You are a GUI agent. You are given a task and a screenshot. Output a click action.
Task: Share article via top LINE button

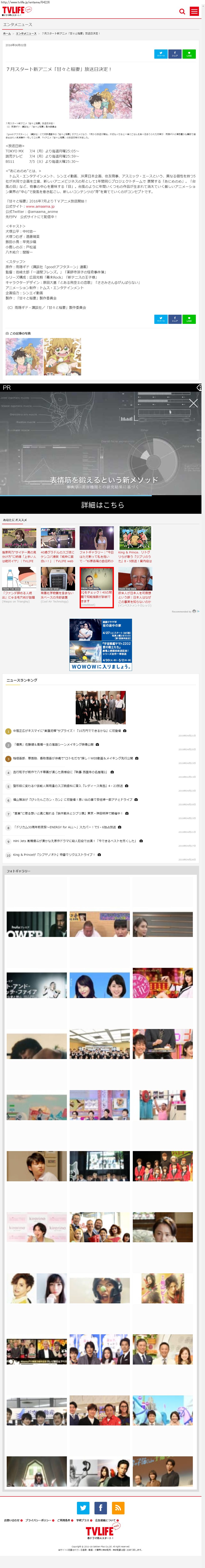point(189,54)
